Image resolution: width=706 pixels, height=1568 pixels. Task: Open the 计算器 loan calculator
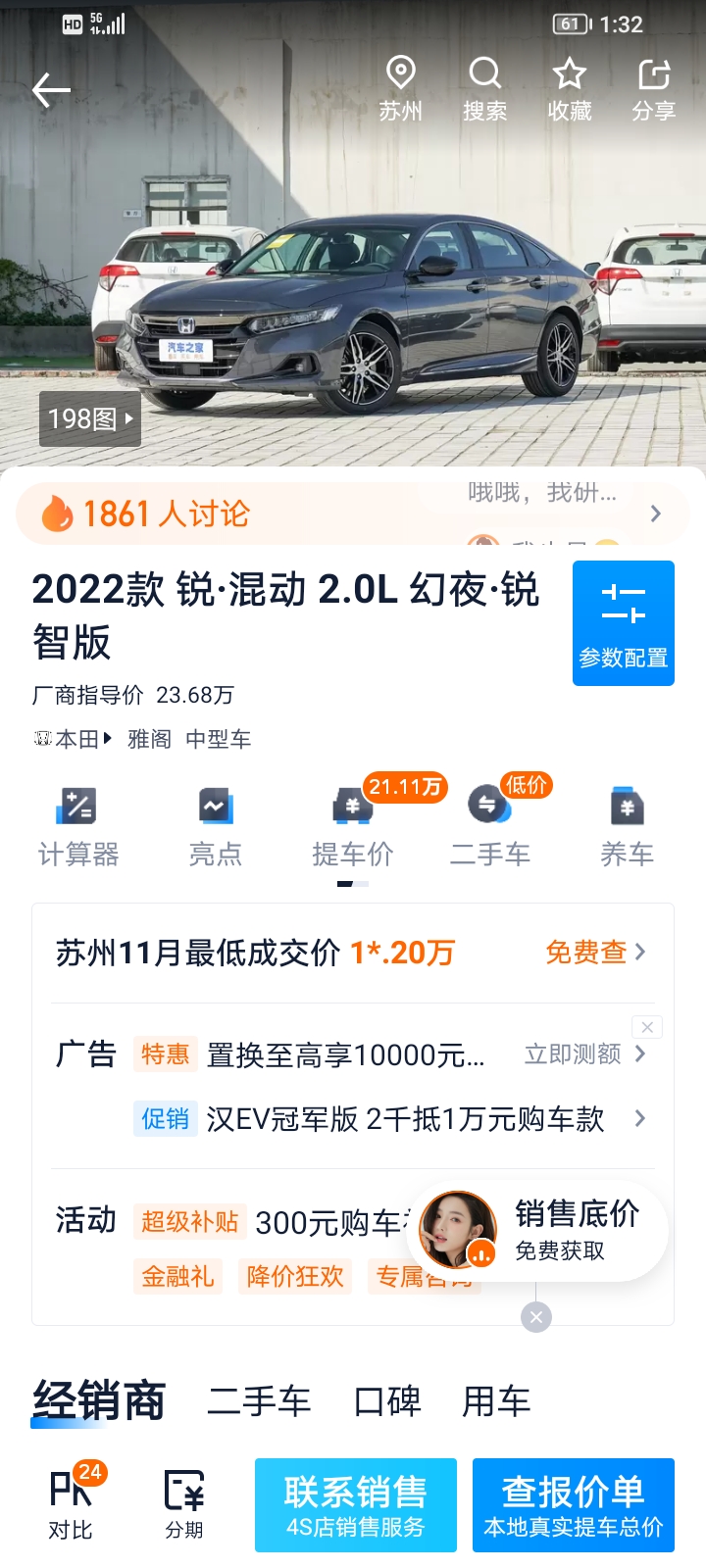[x=78, y=827]
